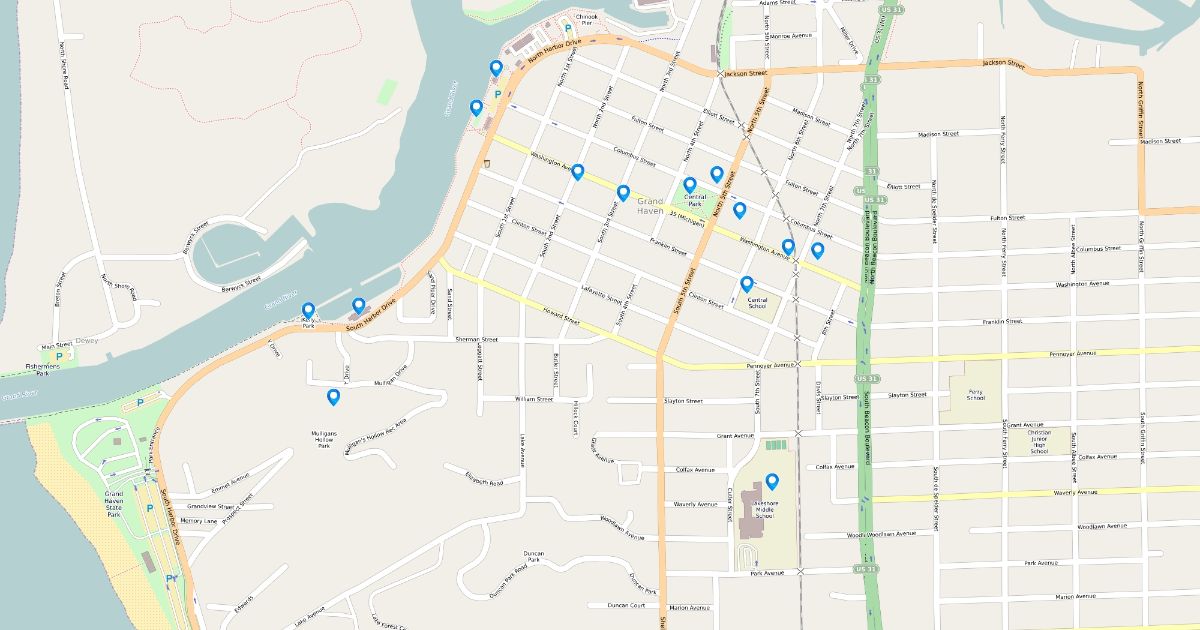The image size is (1200, 630).
Task: Open the Kelly Park map pin
Action: [x=308, y=311]
